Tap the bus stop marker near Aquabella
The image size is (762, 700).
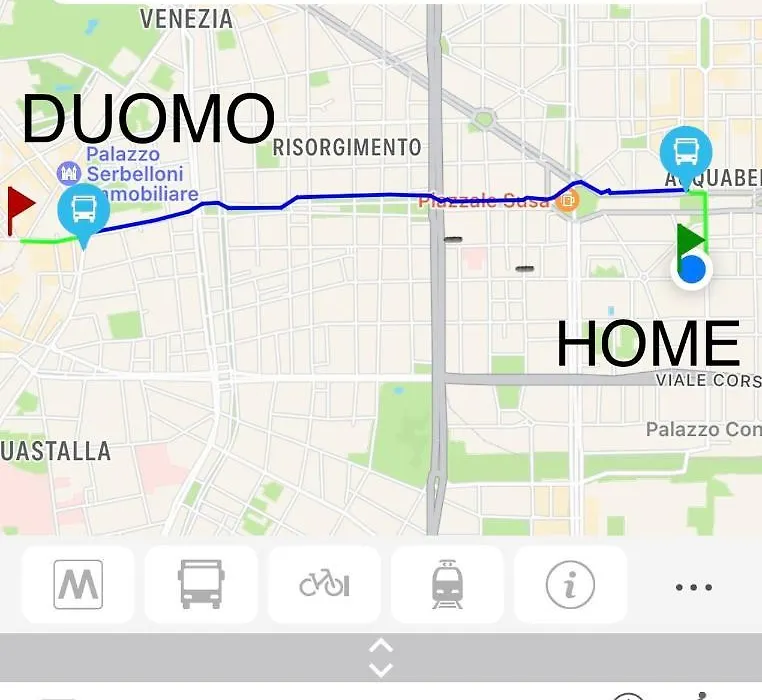[686, 153]
